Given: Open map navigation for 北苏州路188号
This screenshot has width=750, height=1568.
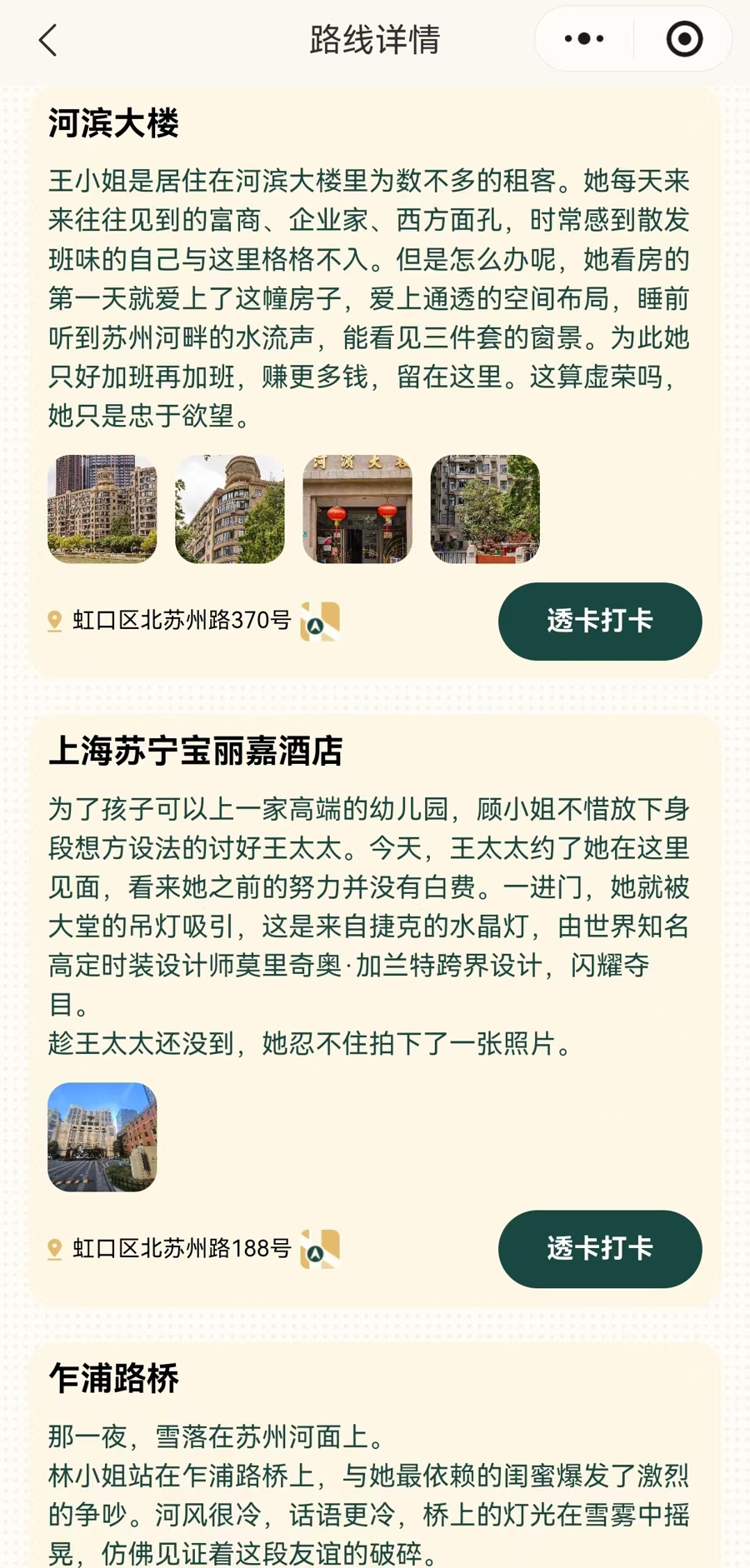Looking at the screenshot, I should 320,1249.
